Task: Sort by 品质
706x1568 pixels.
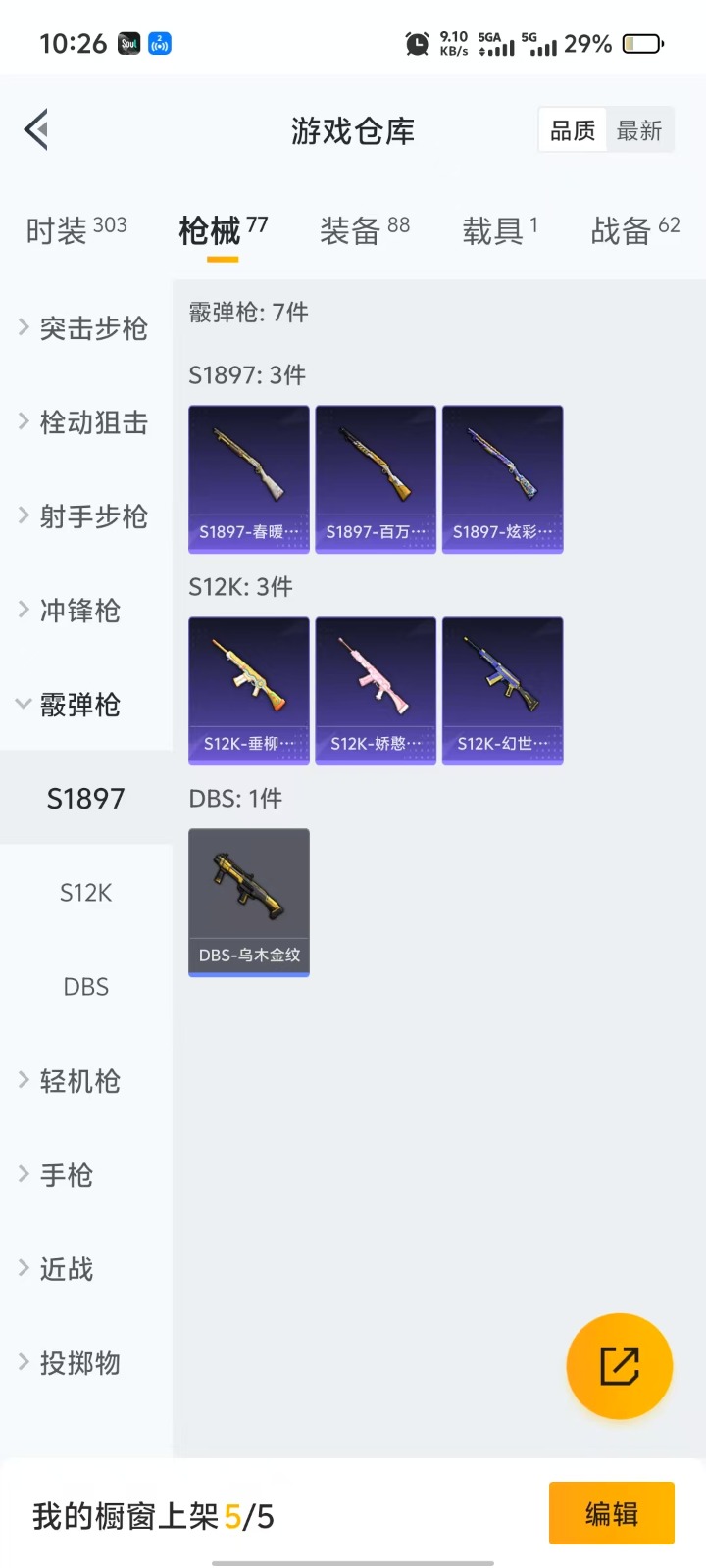Action: point(573,130)
